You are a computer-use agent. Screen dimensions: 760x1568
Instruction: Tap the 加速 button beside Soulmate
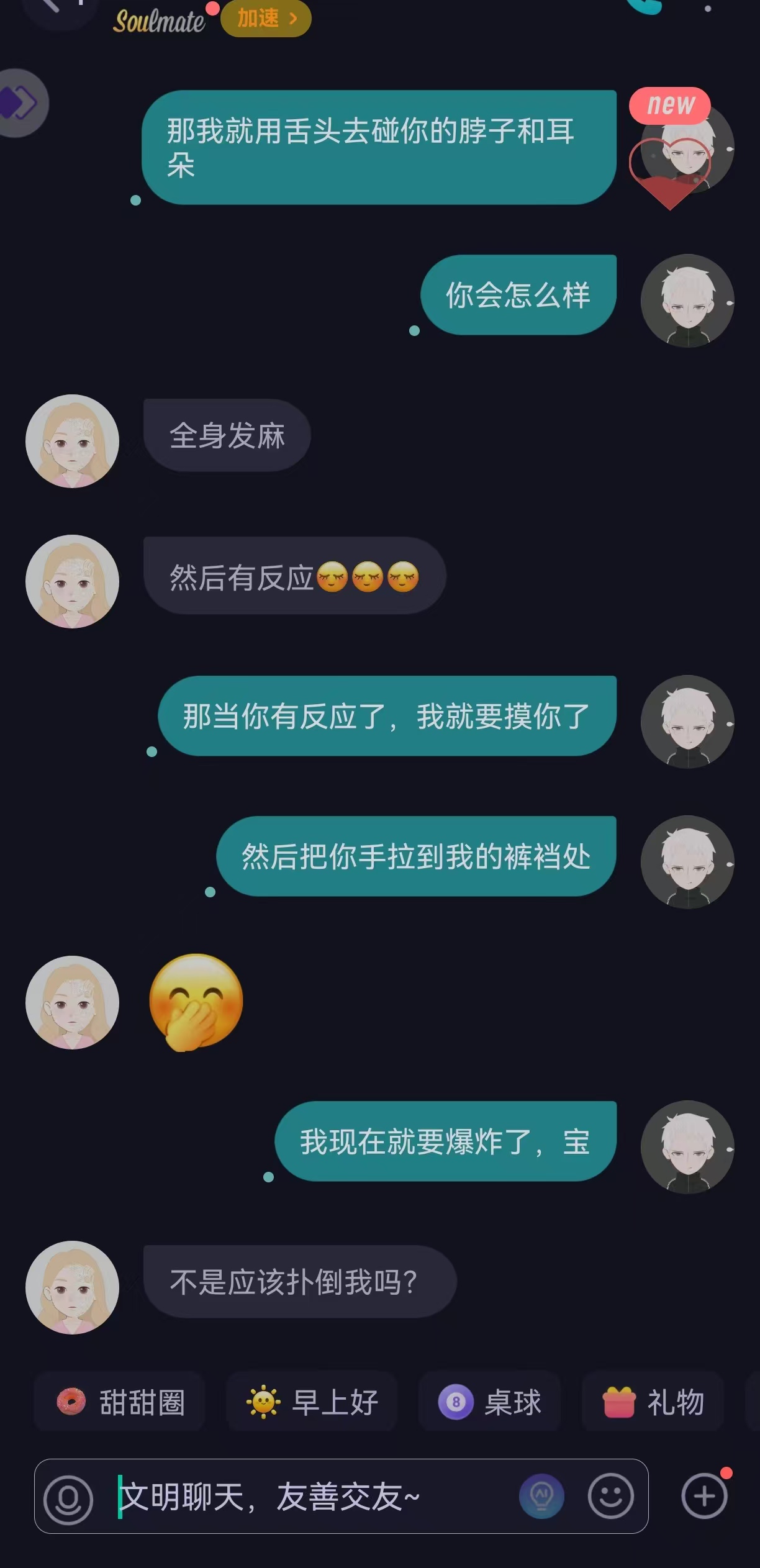[266, 19]
